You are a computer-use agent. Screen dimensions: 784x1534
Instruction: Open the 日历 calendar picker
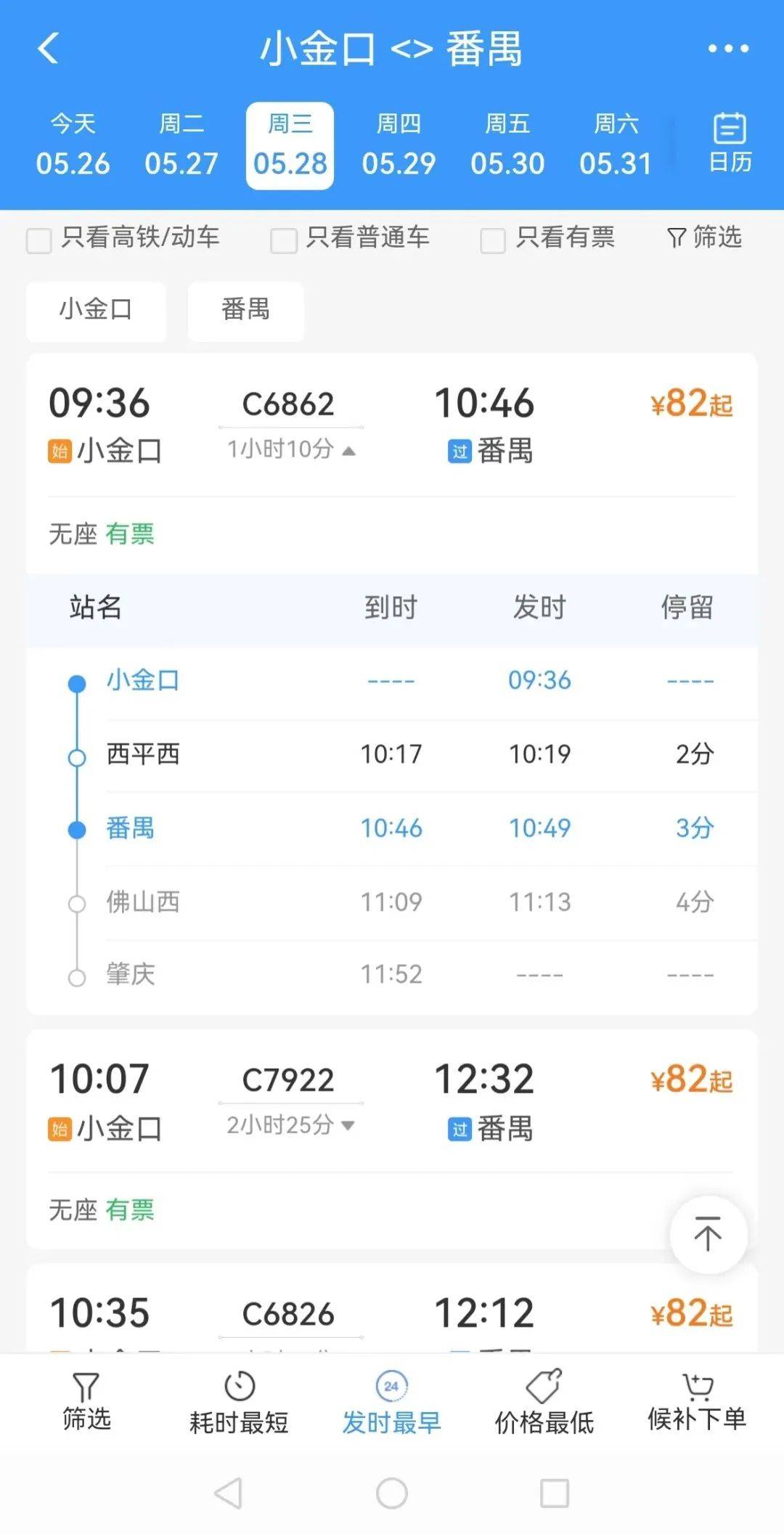[x=730, y=143]
